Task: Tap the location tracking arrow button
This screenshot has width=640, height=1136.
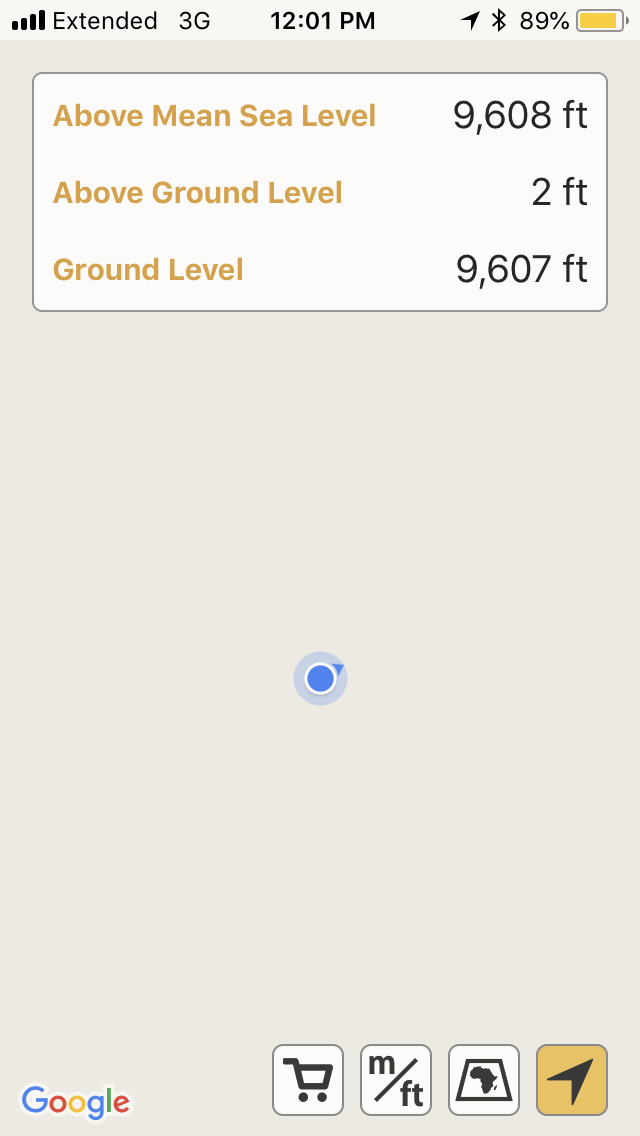Action: coord(572,1079)
